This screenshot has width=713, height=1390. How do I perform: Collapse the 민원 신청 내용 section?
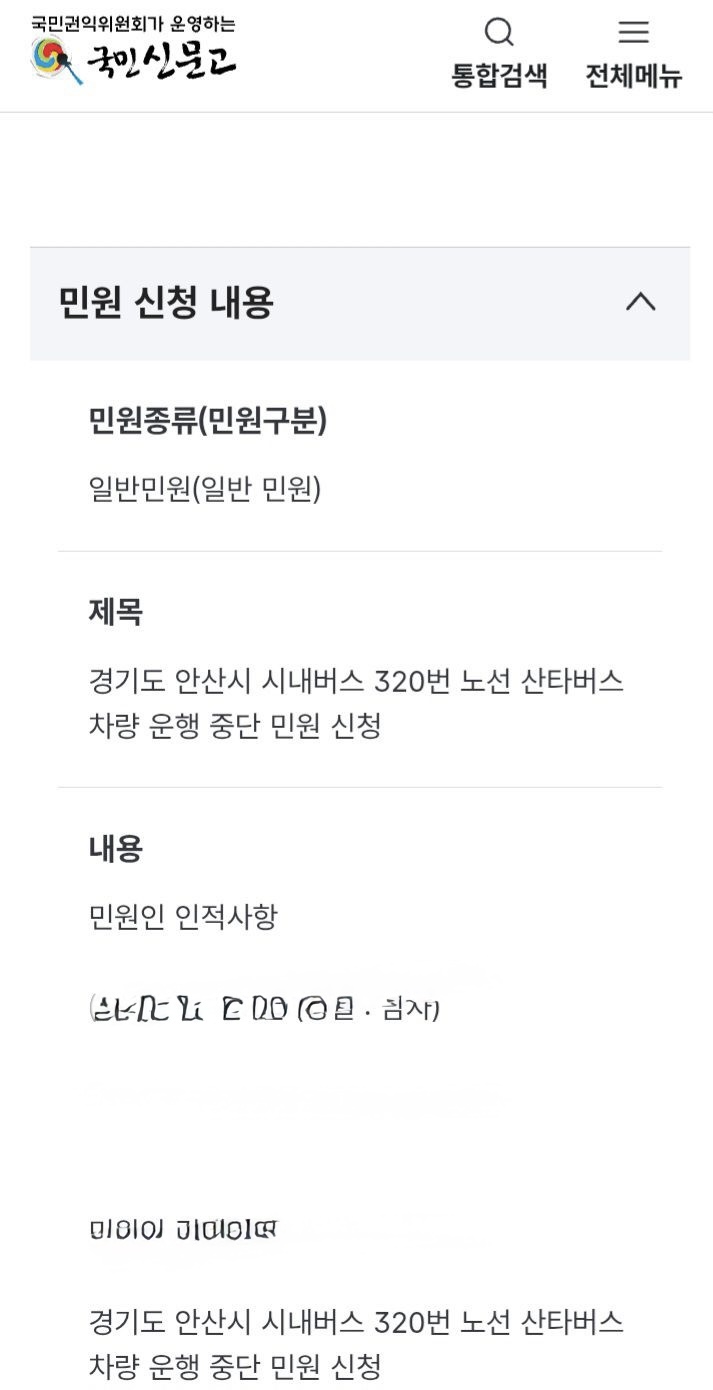(x=640, y=302)
